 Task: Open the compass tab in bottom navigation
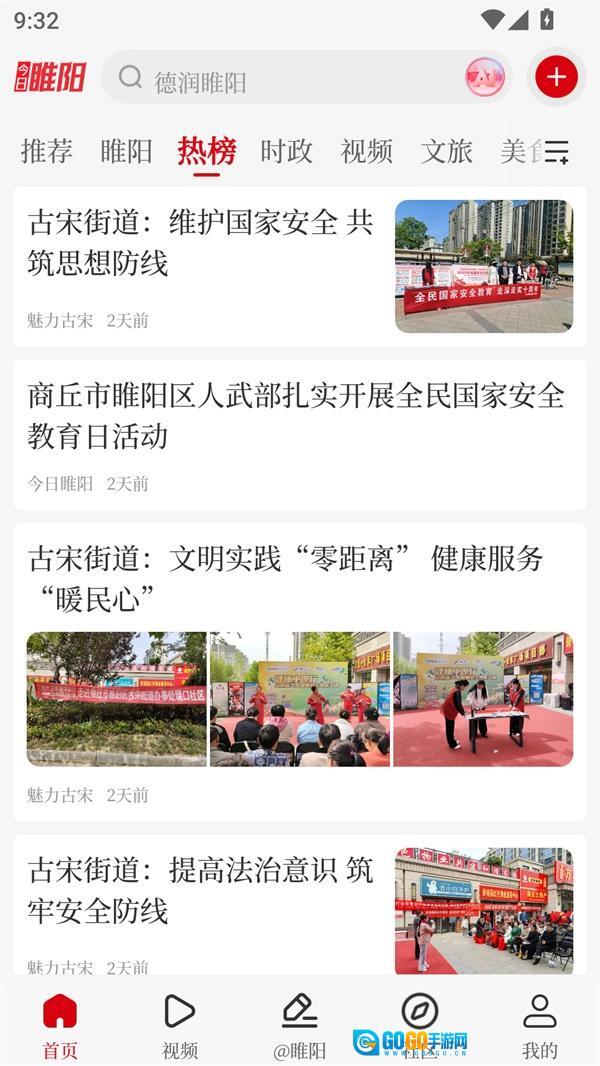pyautogui.click(x=420, y=1012)
